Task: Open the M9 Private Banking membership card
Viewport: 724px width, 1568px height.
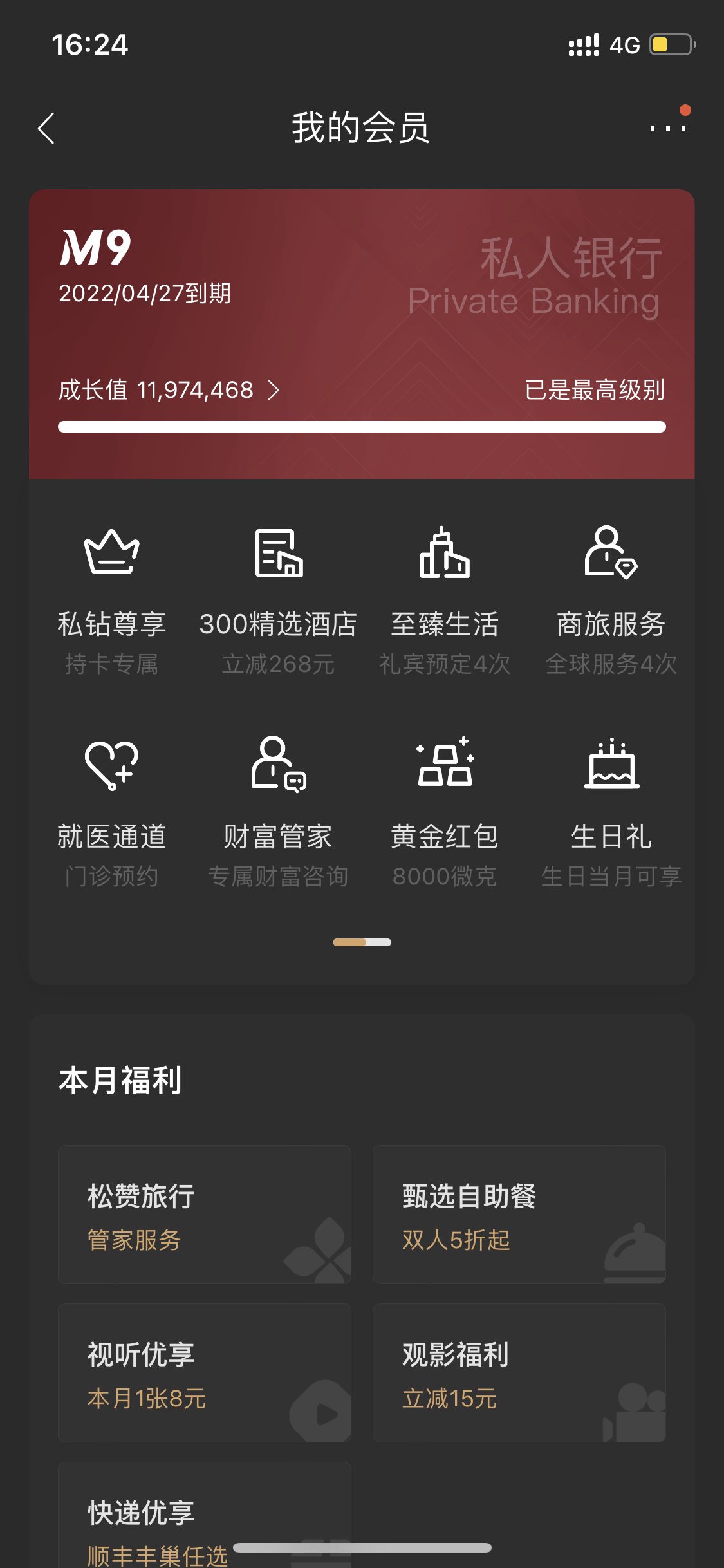Action: tap(362, 334)
